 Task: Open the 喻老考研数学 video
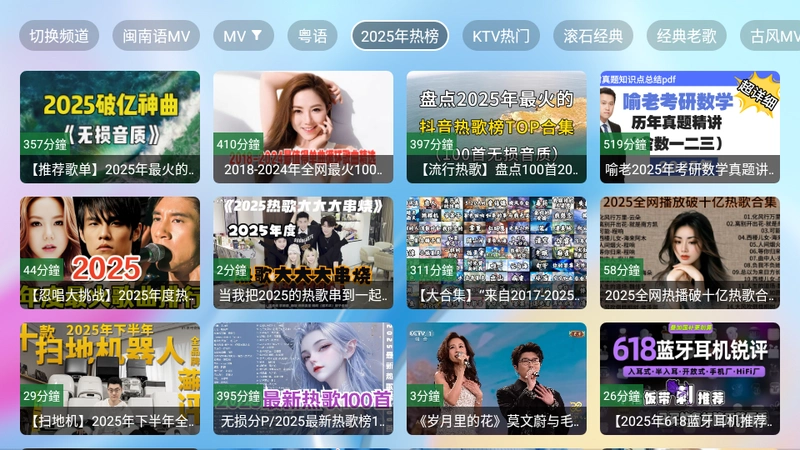[x=690, y=127]
